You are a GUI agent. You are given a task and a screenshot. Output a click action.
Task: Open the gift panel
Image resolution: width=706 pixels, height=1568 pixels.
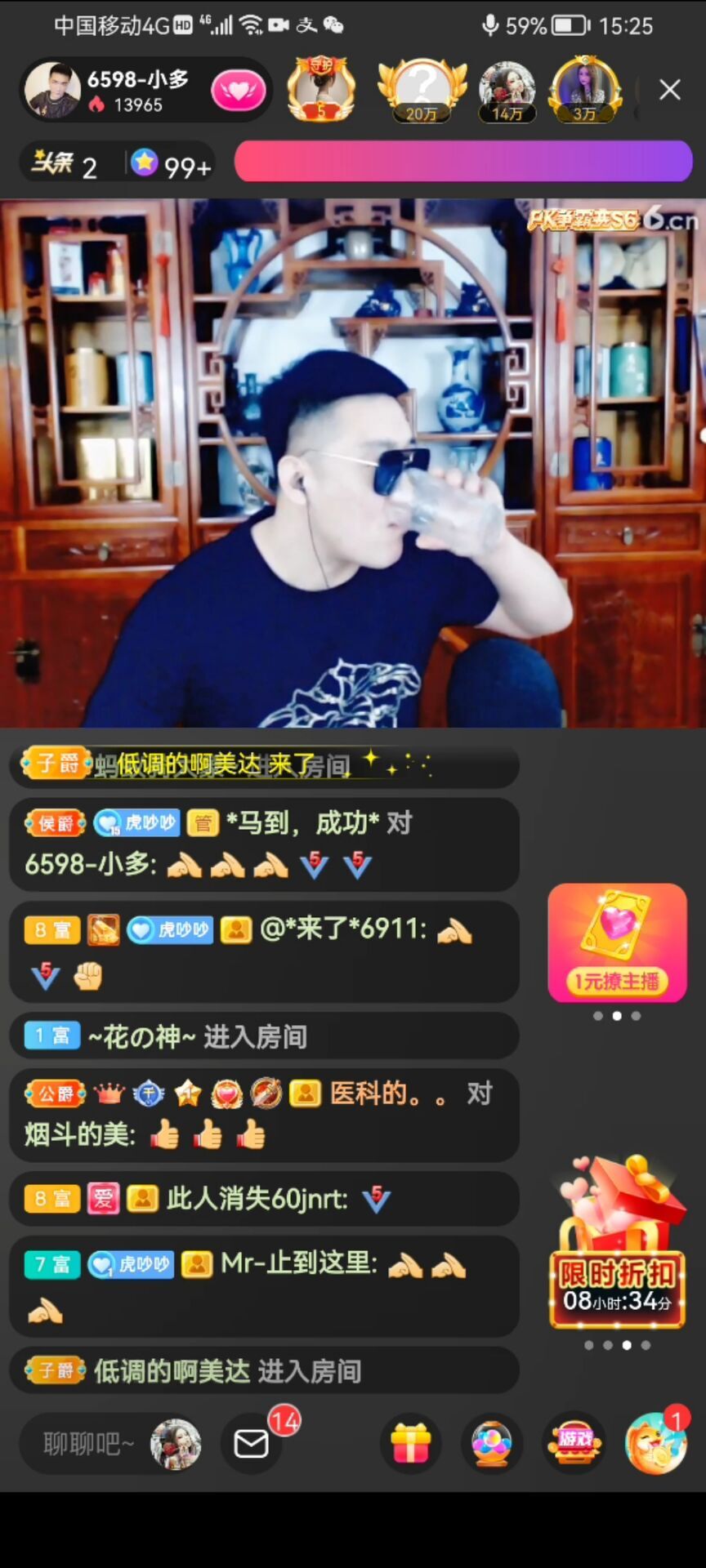pyautogui.click(x=410, y=1444)
